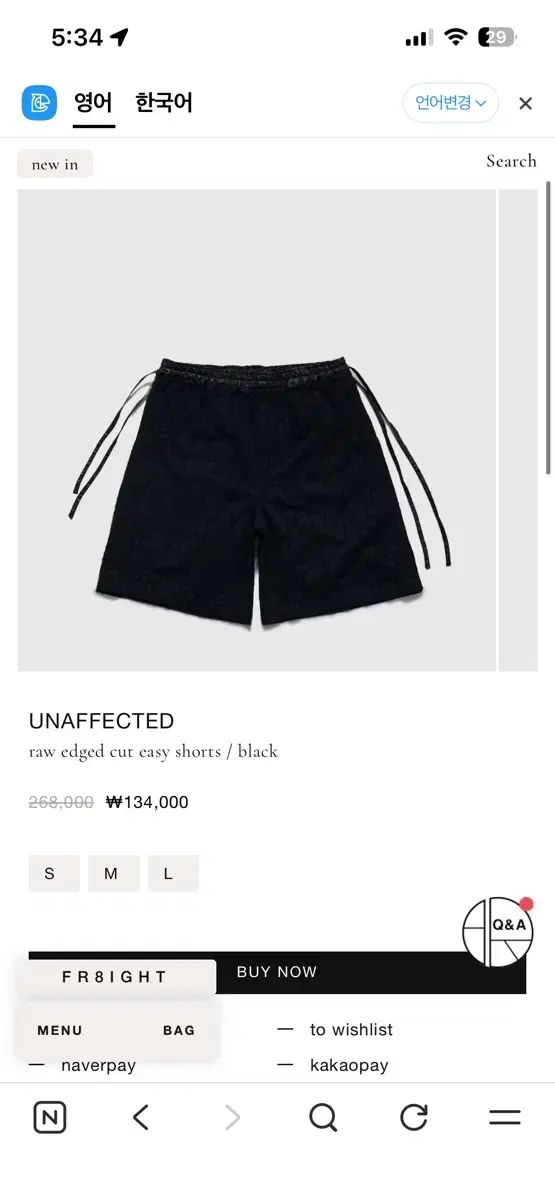
Task: Open the MENU
Action: (60, 1030)
